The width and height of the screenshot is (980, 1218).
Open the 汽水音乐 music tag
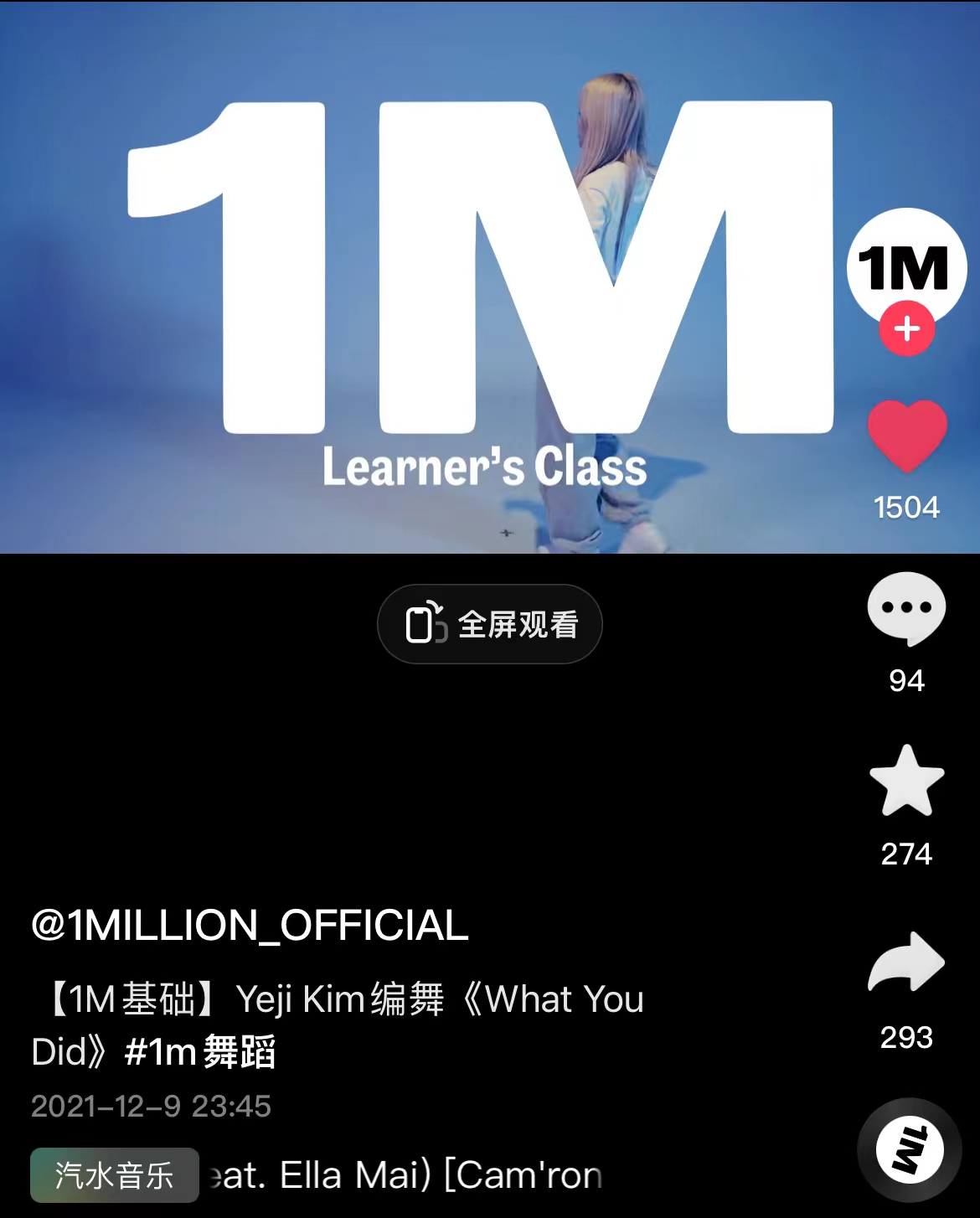click(x=115, y=1174)
